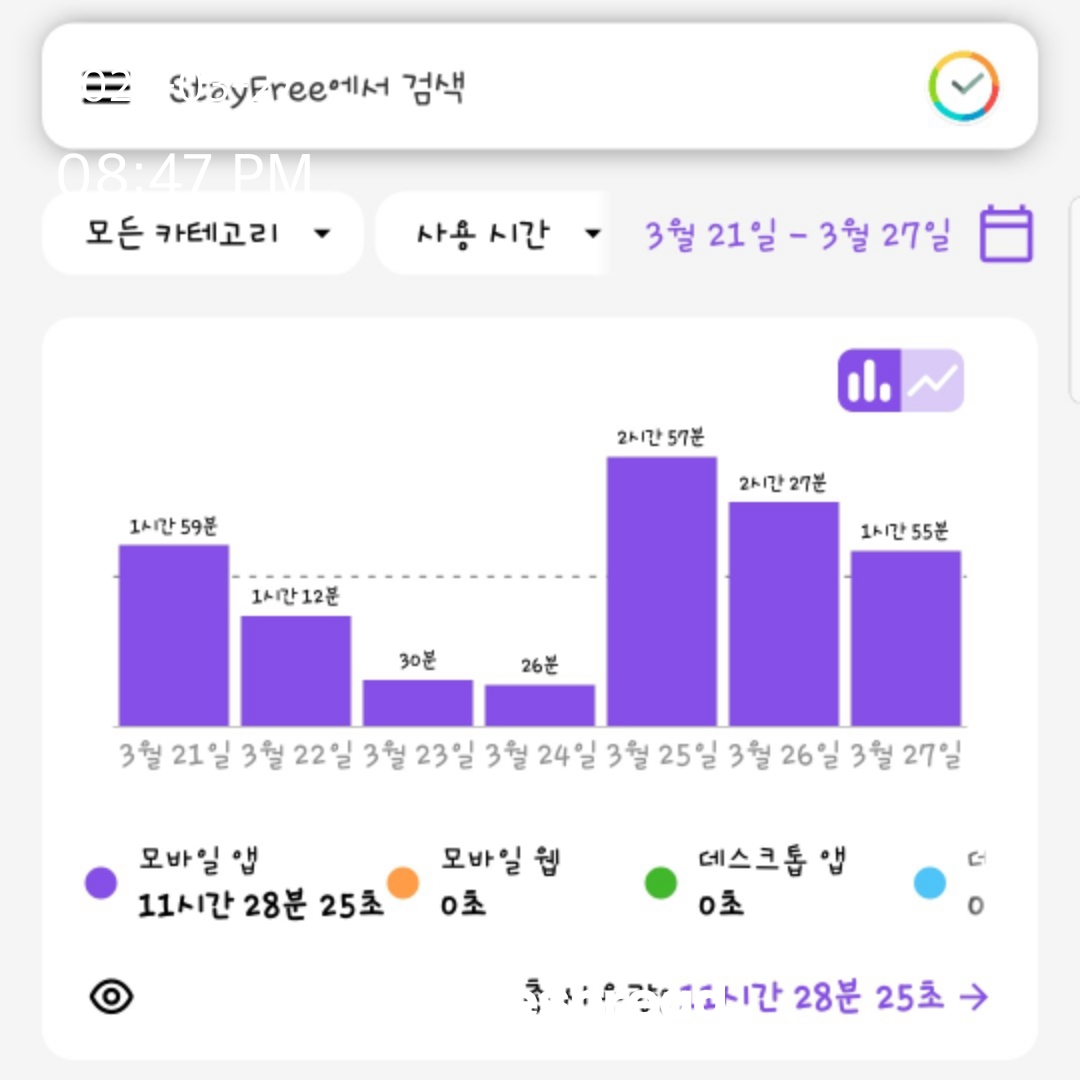Expand the 모든 카테고리 dropdown

pos(203,233)
